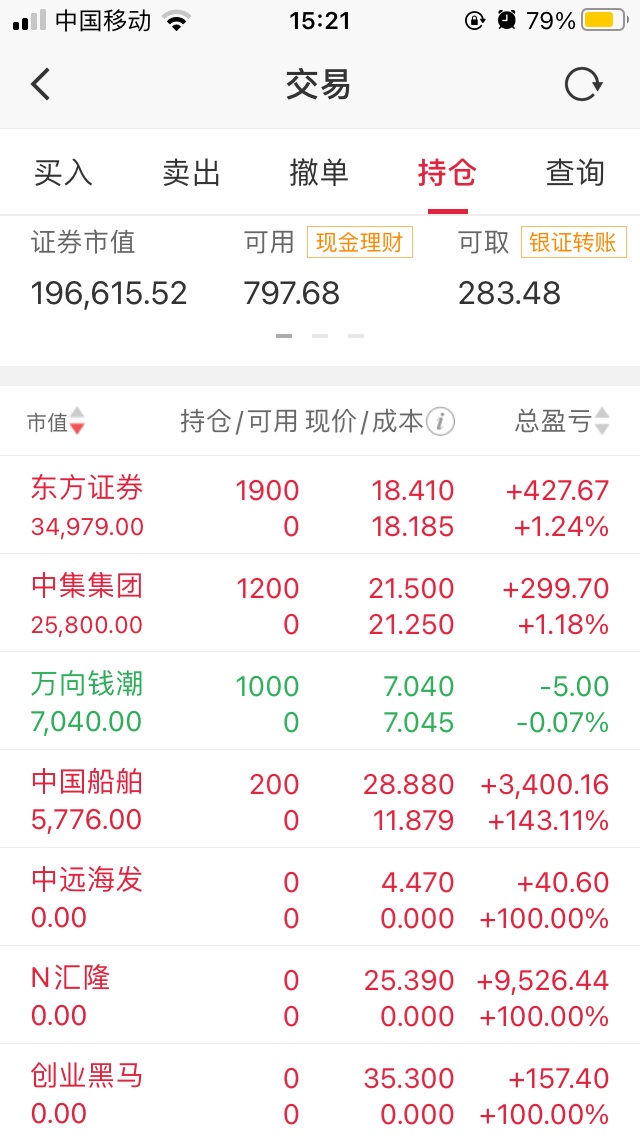Select the 持仓 tab
The height and width of the screenshot is (1136, 640).
pos(447,172)
